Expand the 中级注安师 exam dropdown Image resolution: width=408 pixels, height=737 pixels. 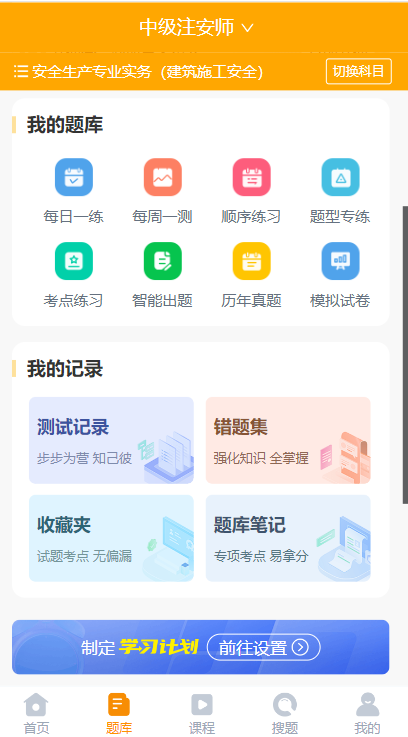(x=196, y=27)
